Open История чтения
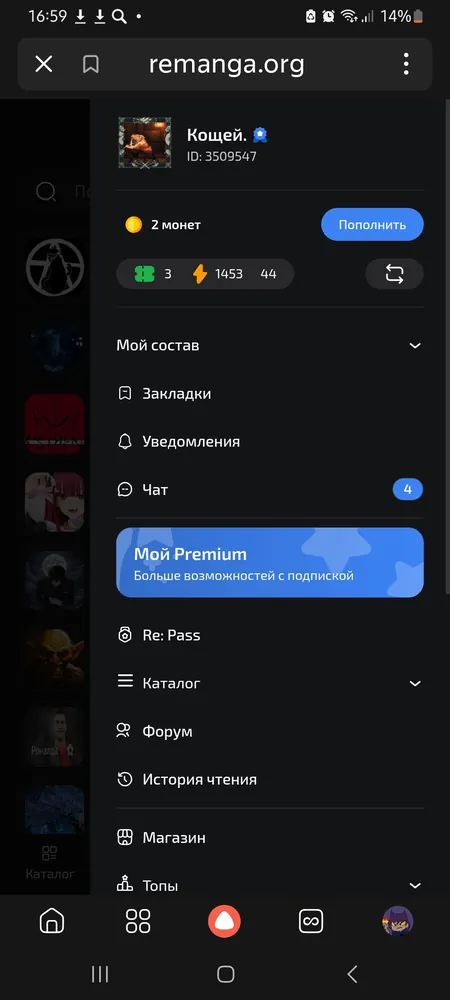 [x=270, y=779]
